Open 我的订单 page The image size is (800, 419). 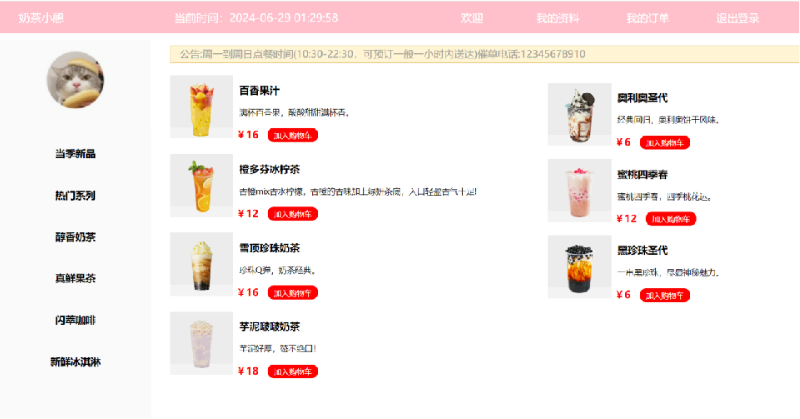pos(647,18)
